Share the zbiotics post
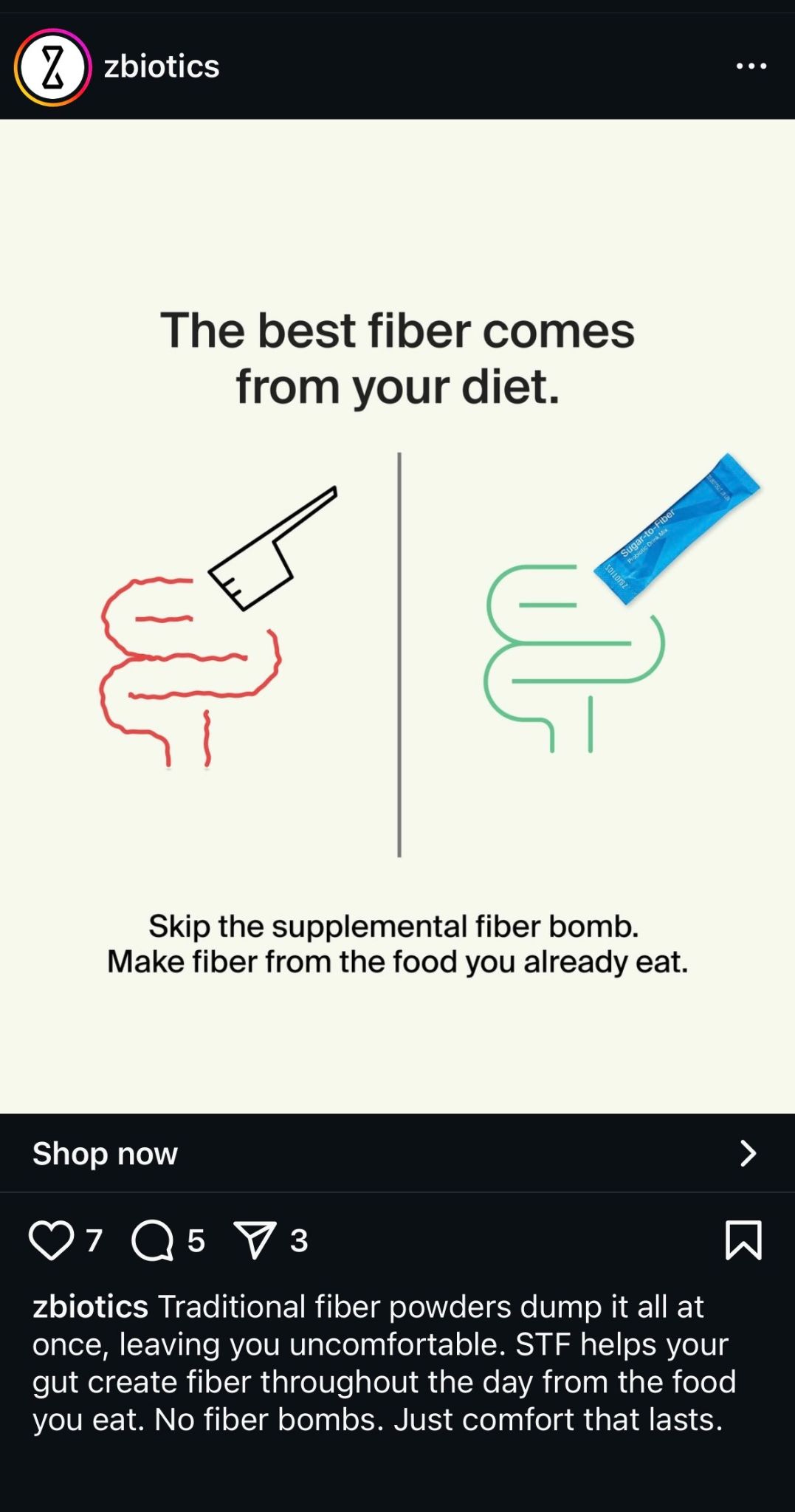This screenshot has height=1512, width=795. (255, 1240)
